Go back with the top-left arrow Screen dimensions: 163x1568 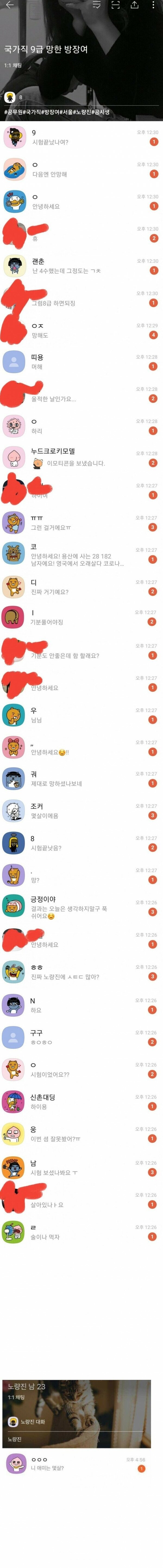click(8, 5)
